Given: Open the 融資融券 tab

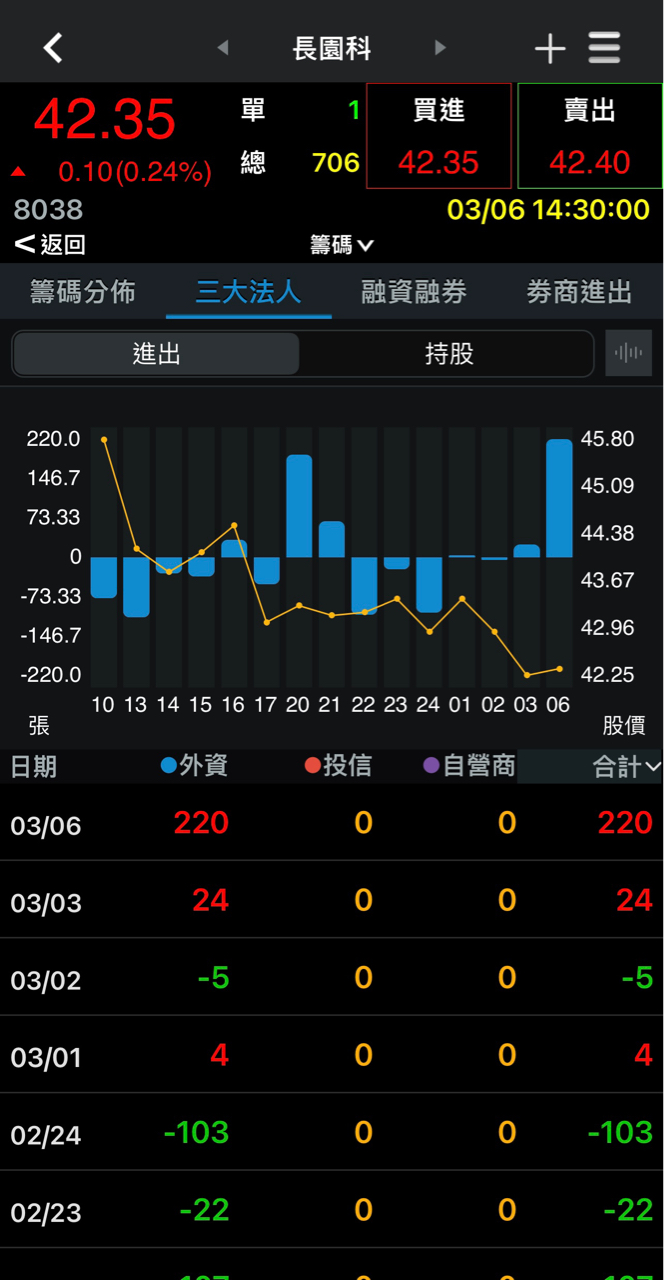Looking at the screenshot, I should 414,292.
